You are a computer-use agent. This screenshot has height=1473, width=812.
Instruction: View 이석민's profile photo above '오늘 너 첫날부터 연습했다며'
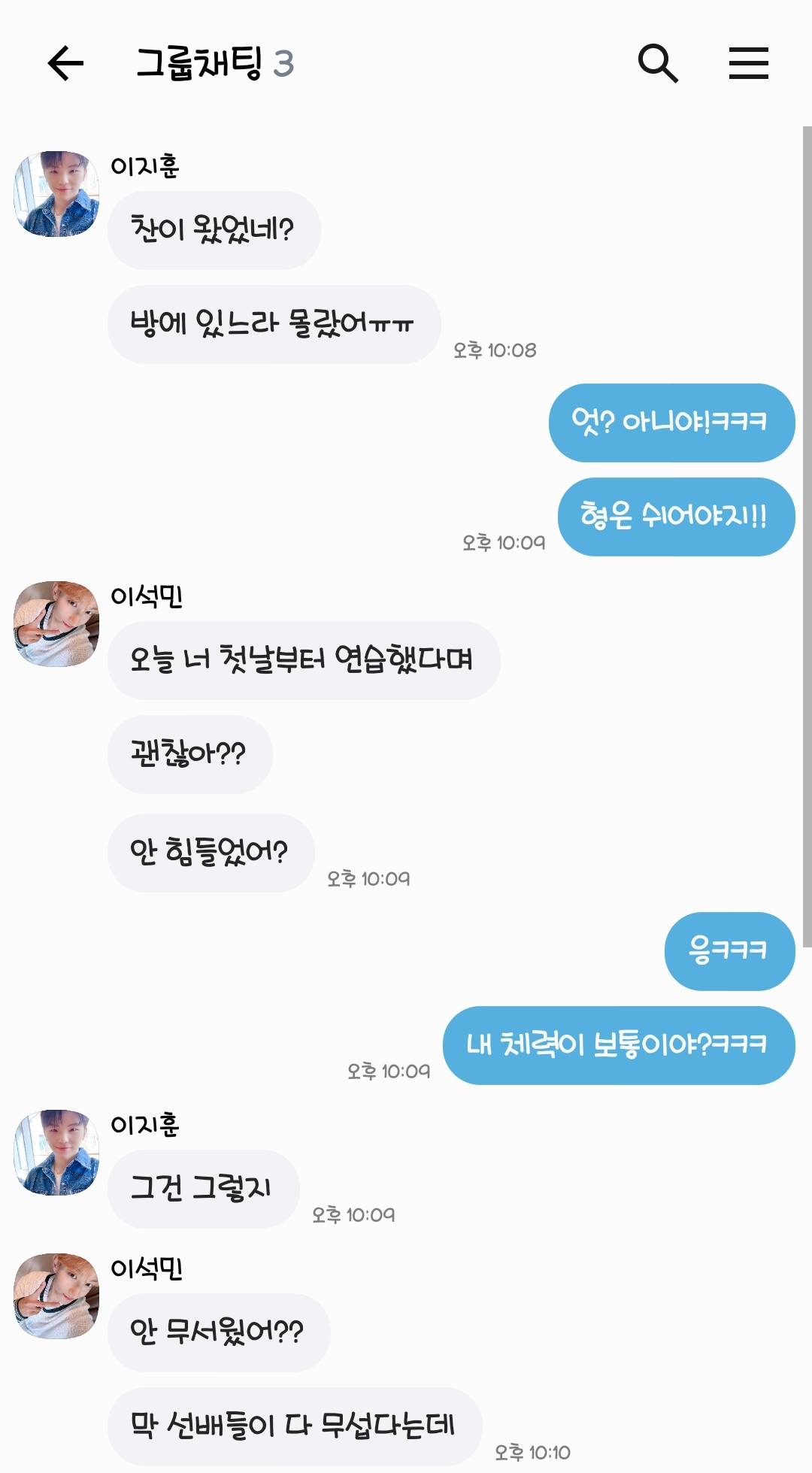tap(56, 623)
